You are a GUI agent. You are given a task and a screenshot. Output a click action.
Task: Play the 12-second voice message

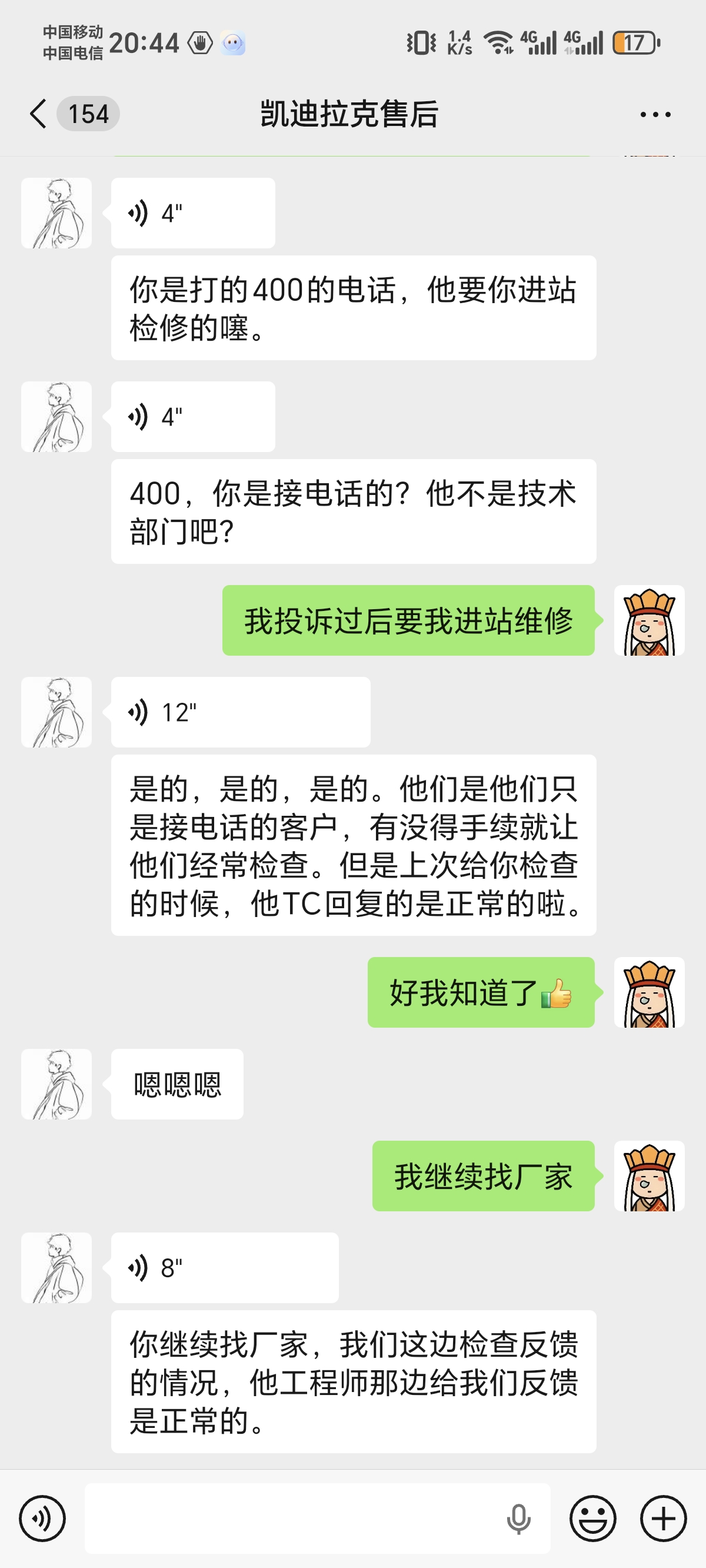[x=241, y=712]
